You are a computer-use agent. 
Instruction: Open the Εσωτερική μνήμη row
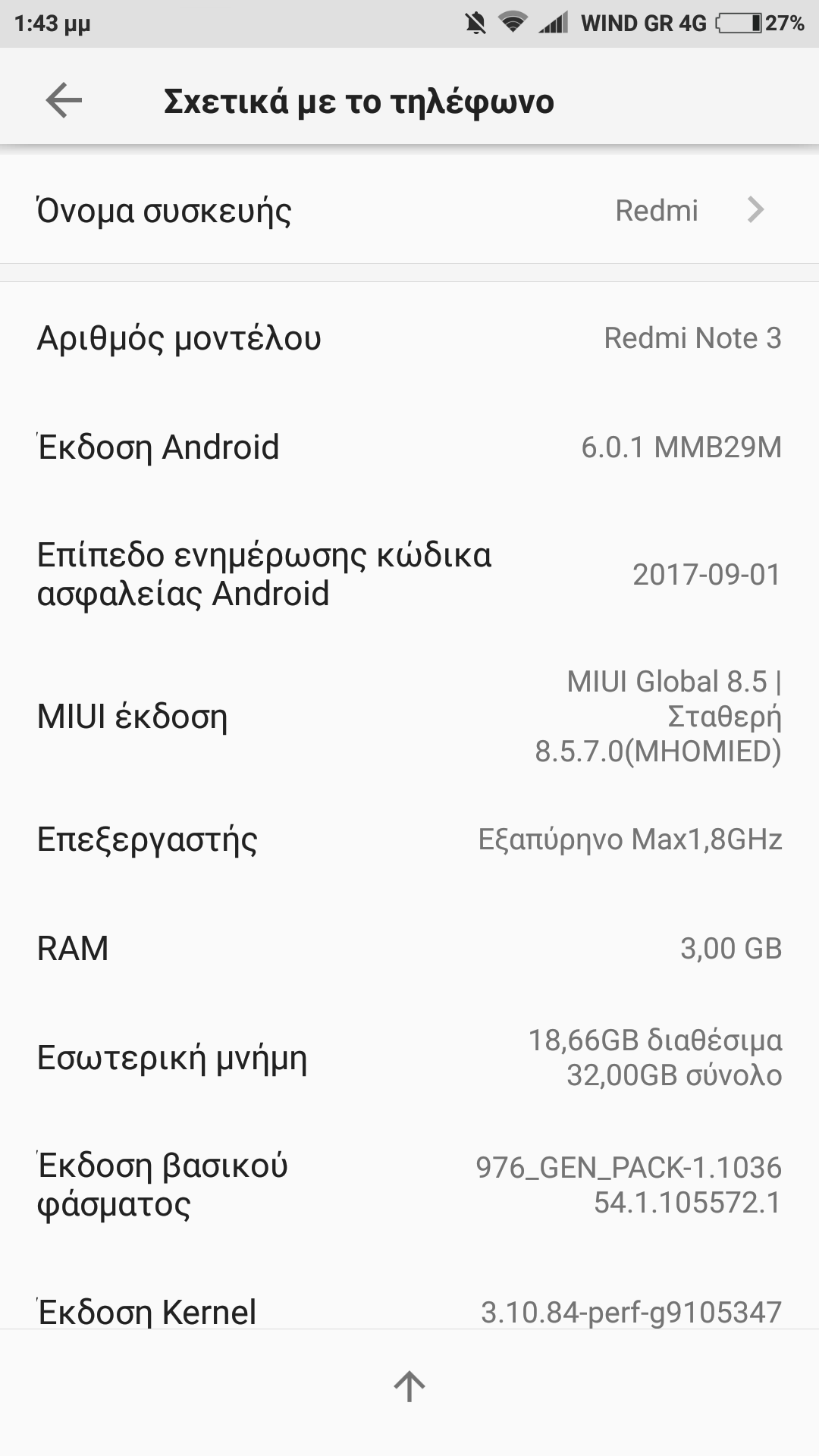click(409, 1058)
